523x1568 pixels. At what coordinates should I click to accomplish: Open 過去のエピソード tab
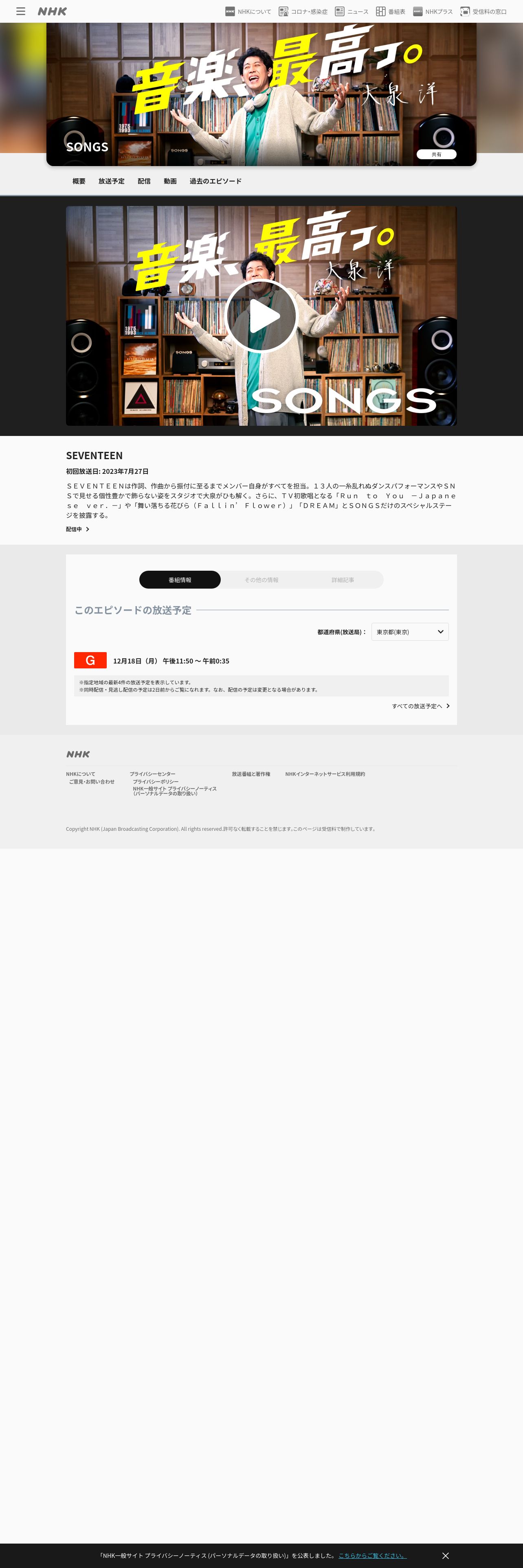215,182
